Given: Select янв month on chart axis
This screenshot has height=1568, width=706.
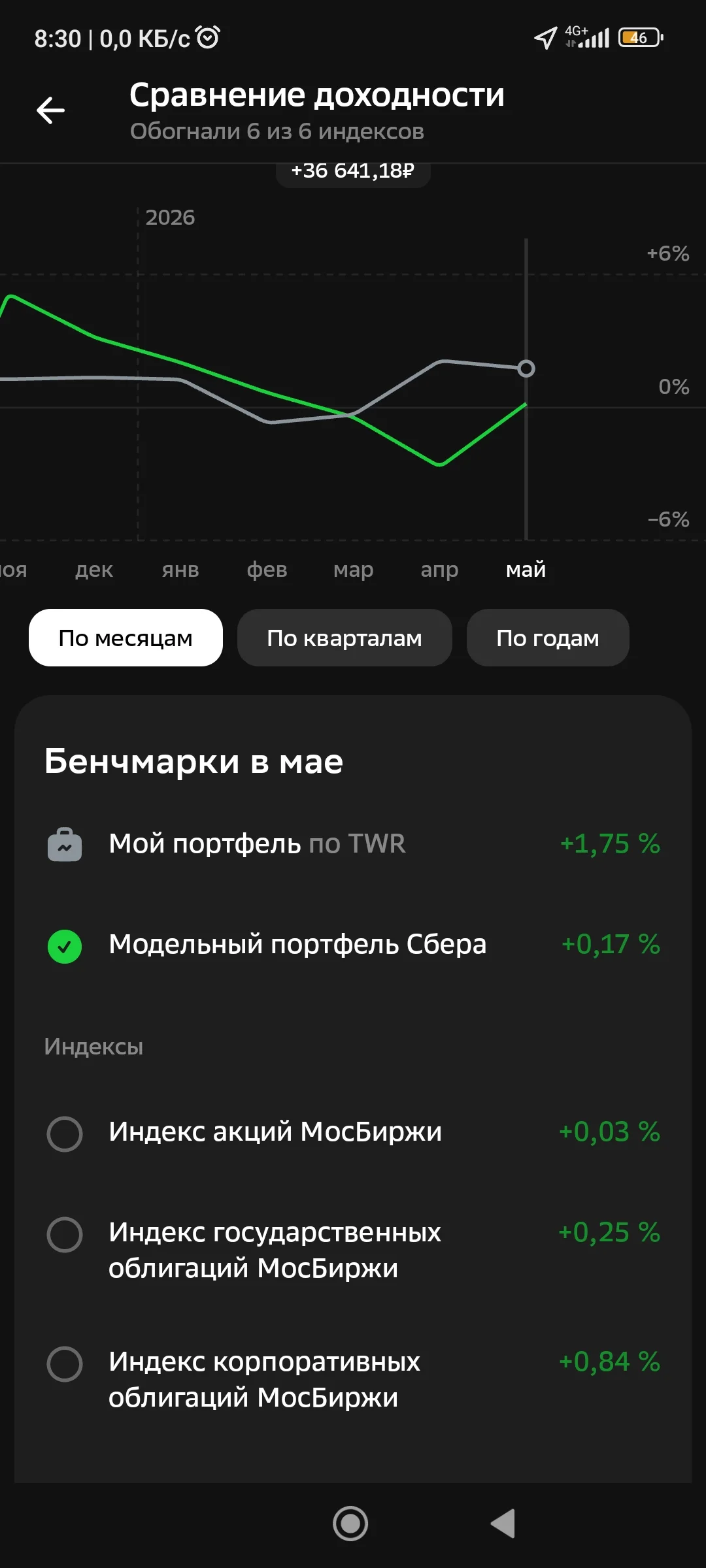Looking at the screenshot, I should (x=180, y=570).
